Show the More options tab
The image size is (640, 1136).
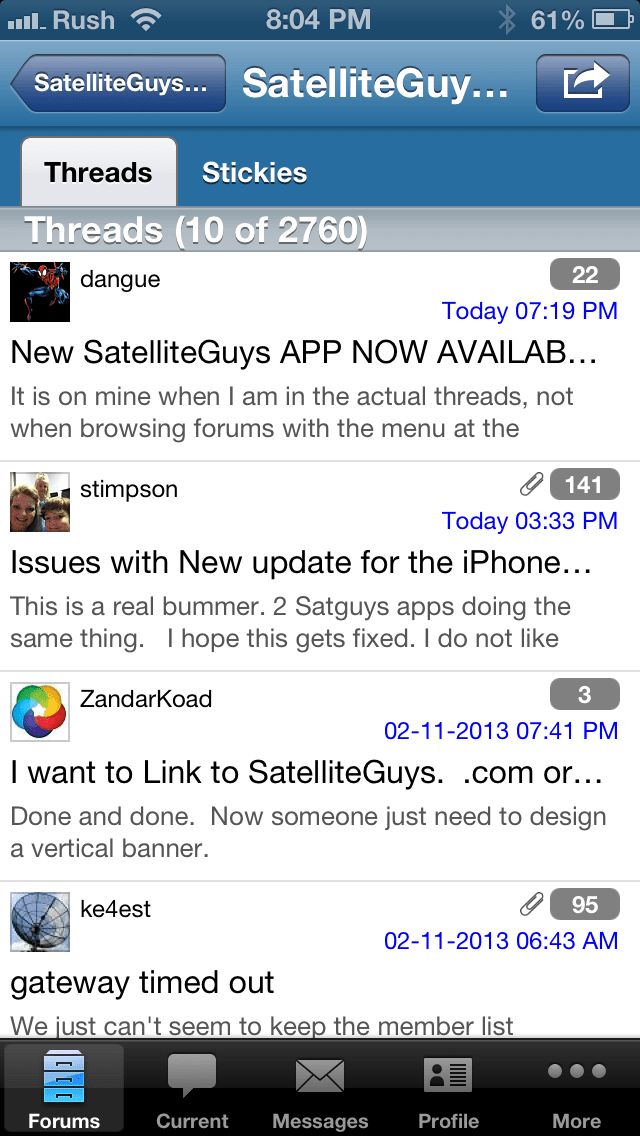pos(576,1088)
